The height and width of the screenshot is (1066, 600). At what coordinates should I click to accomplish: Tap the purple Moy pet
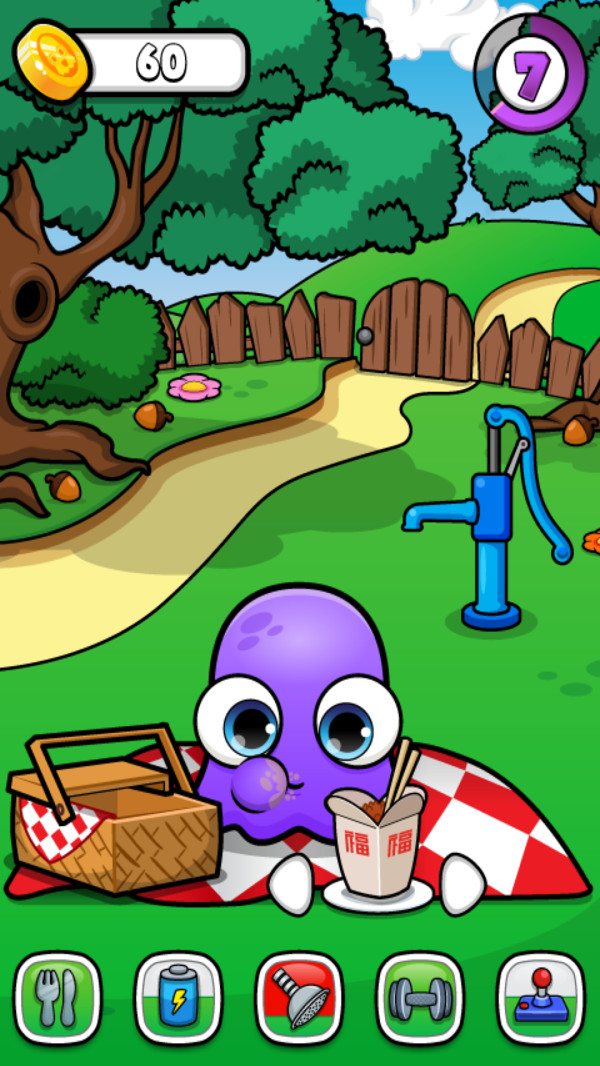coord(298,714)
